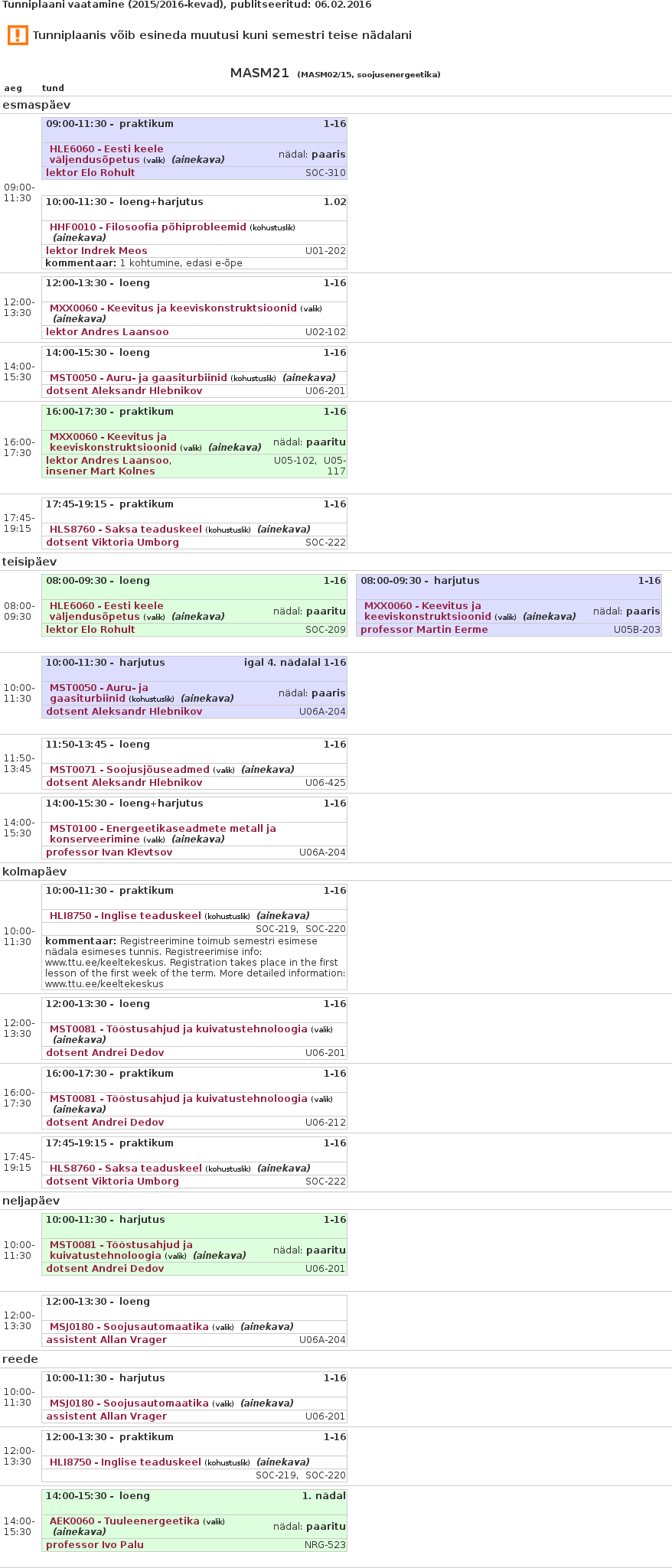
Task: Open HHF0010 Filosoofia põhiprobleemid course link
Action: coord(148,227)
